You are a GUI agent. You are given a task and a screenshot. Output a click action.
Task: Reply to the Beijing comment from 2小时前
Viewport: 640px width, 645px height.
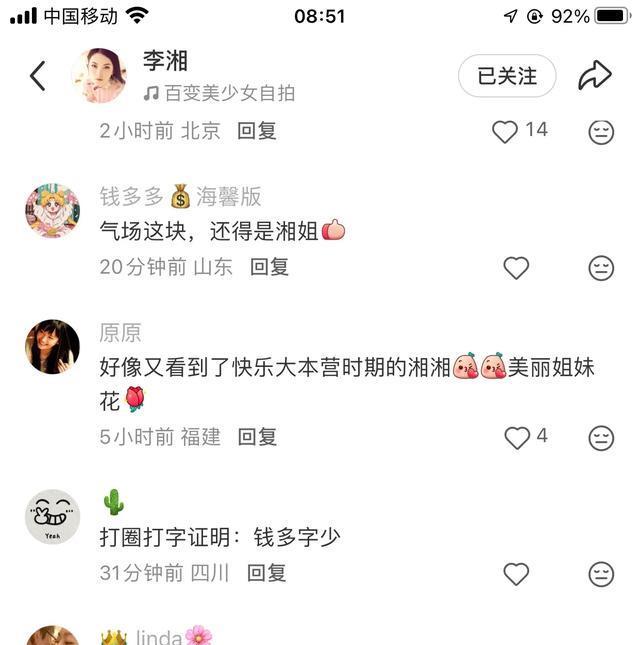(x=257, y=131)
